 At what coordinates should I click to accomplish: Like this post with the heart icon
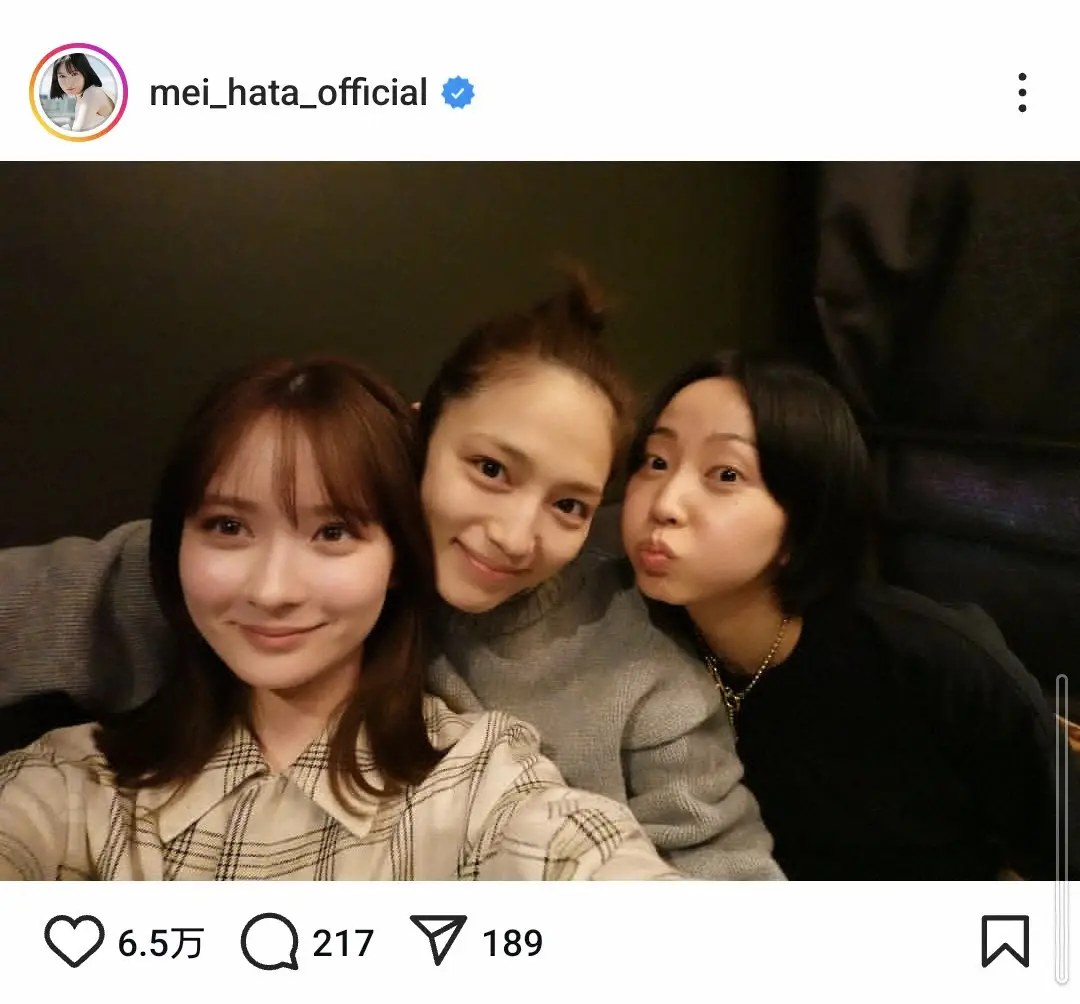tap(74, 942)
